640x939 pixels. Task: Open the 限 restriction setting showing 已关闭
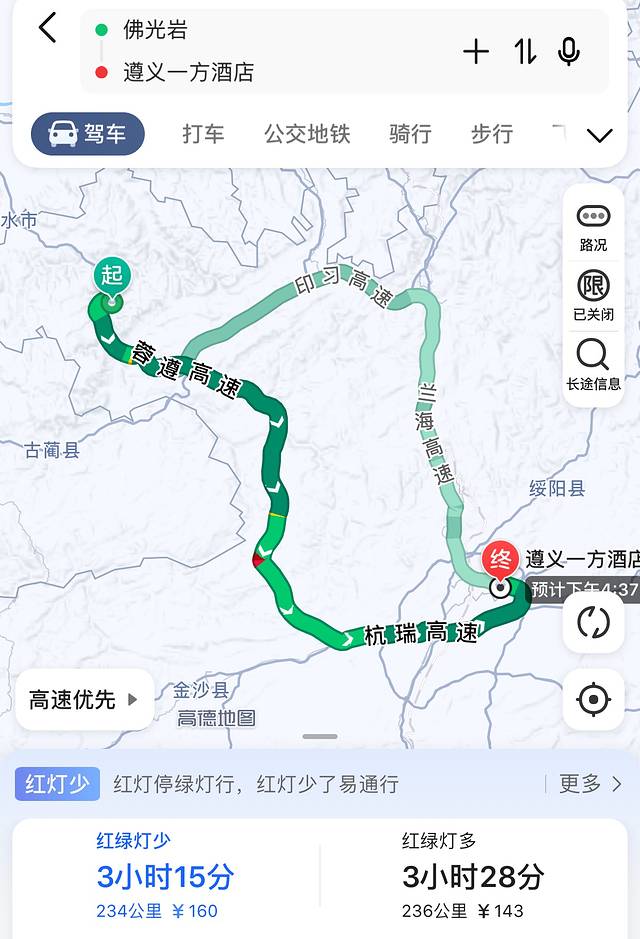[x=593, y=295]
